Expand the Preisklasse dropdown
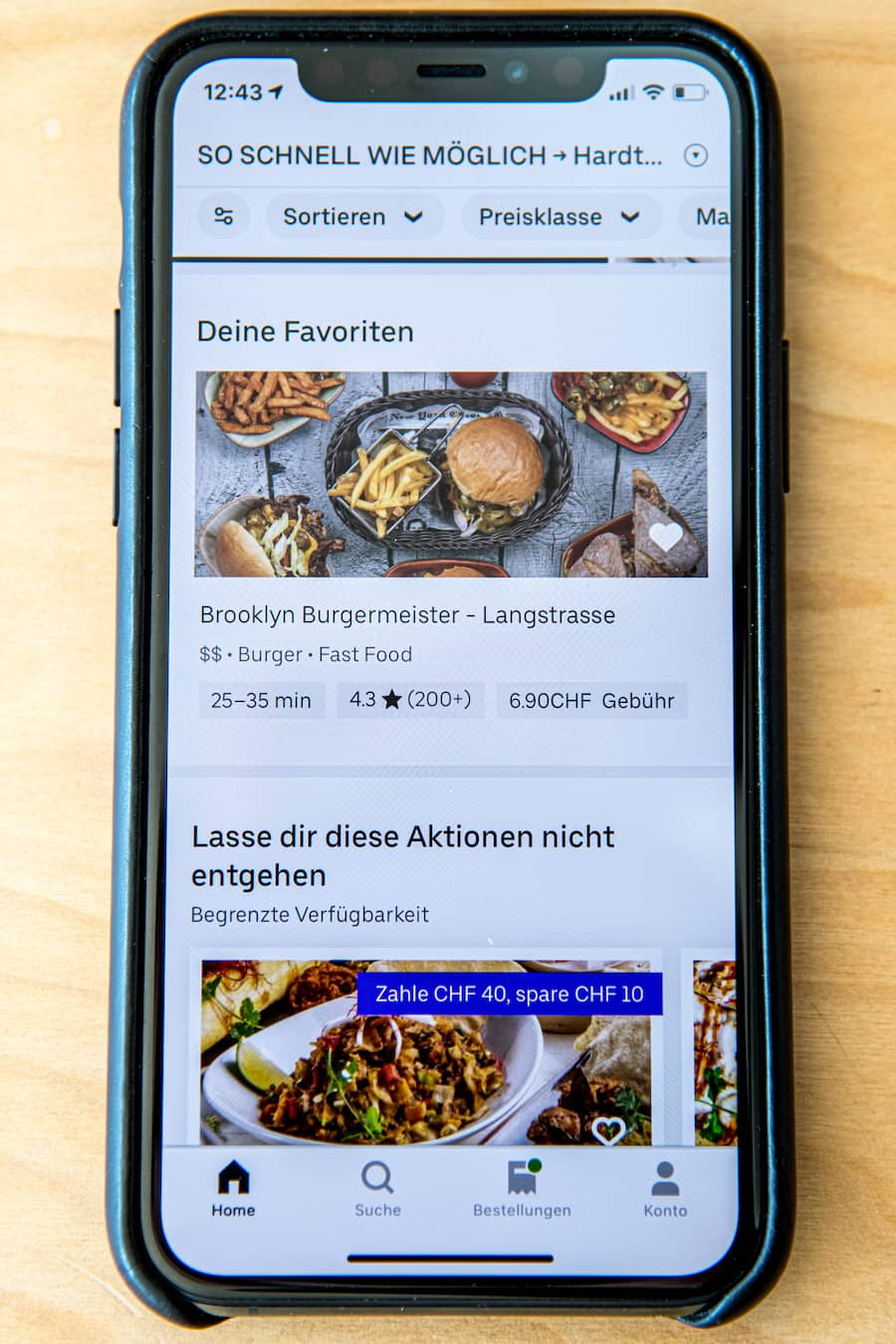This screenshot has height=1344, width=896. pos(560,217)
